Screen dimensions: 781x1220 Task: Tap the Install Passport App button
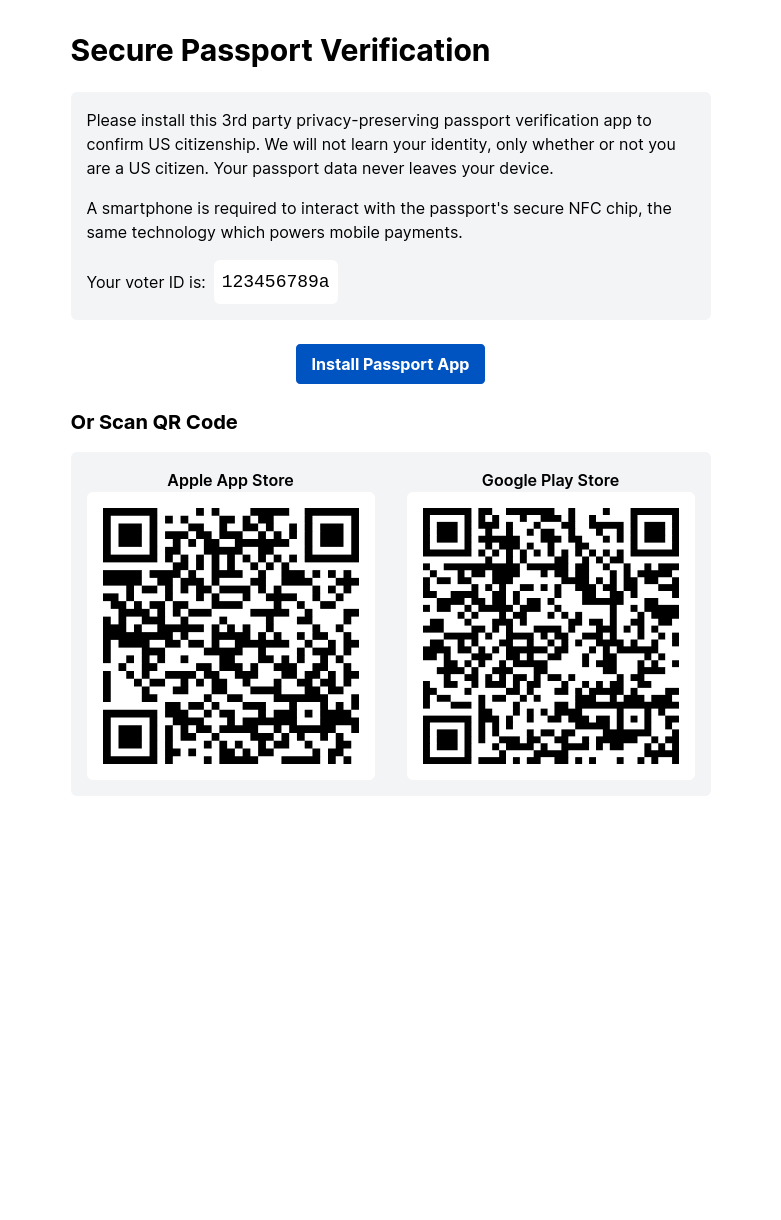390,364
